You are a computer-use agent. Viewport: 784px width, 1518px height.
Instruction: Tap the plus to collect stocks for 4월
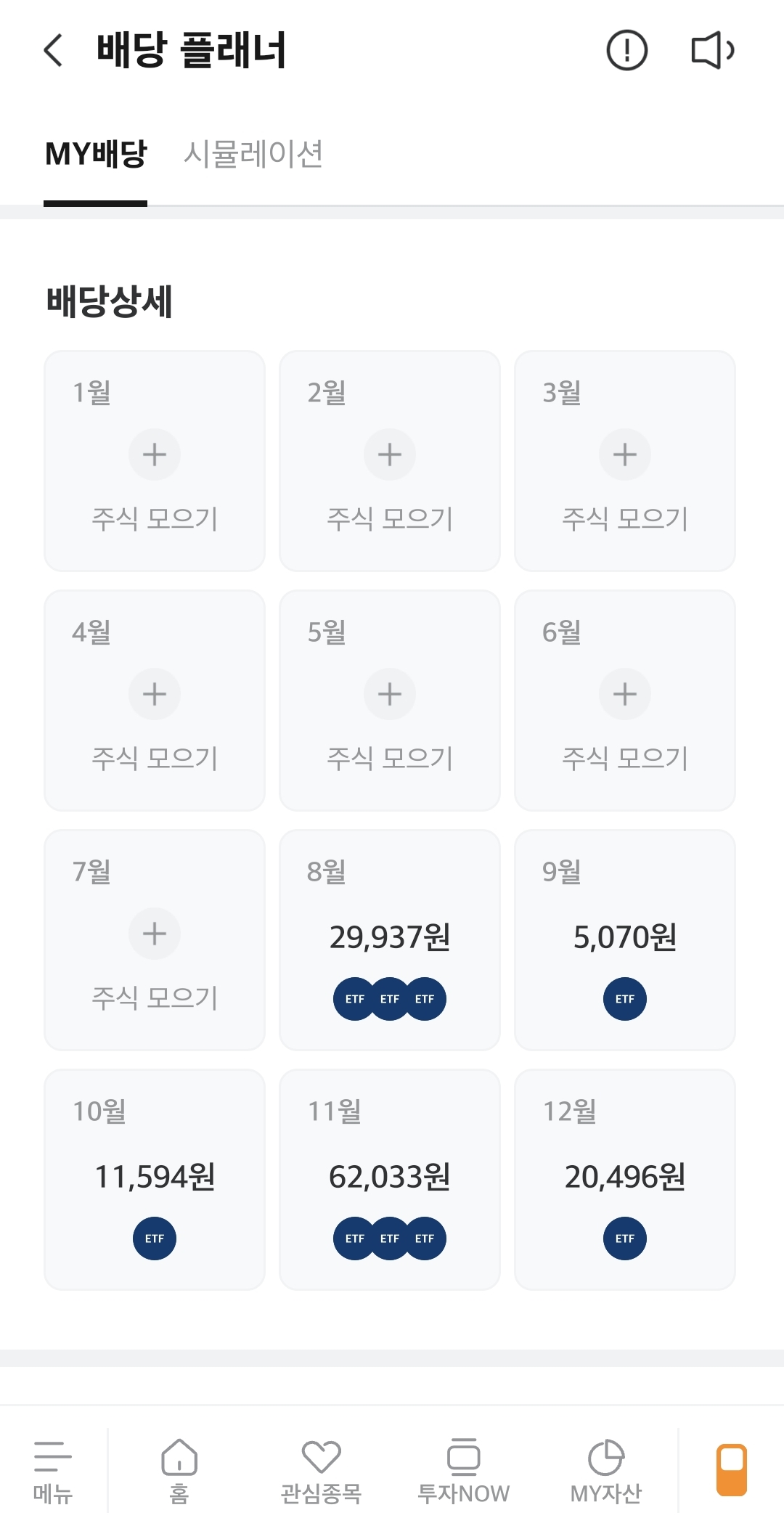point(154,694)
